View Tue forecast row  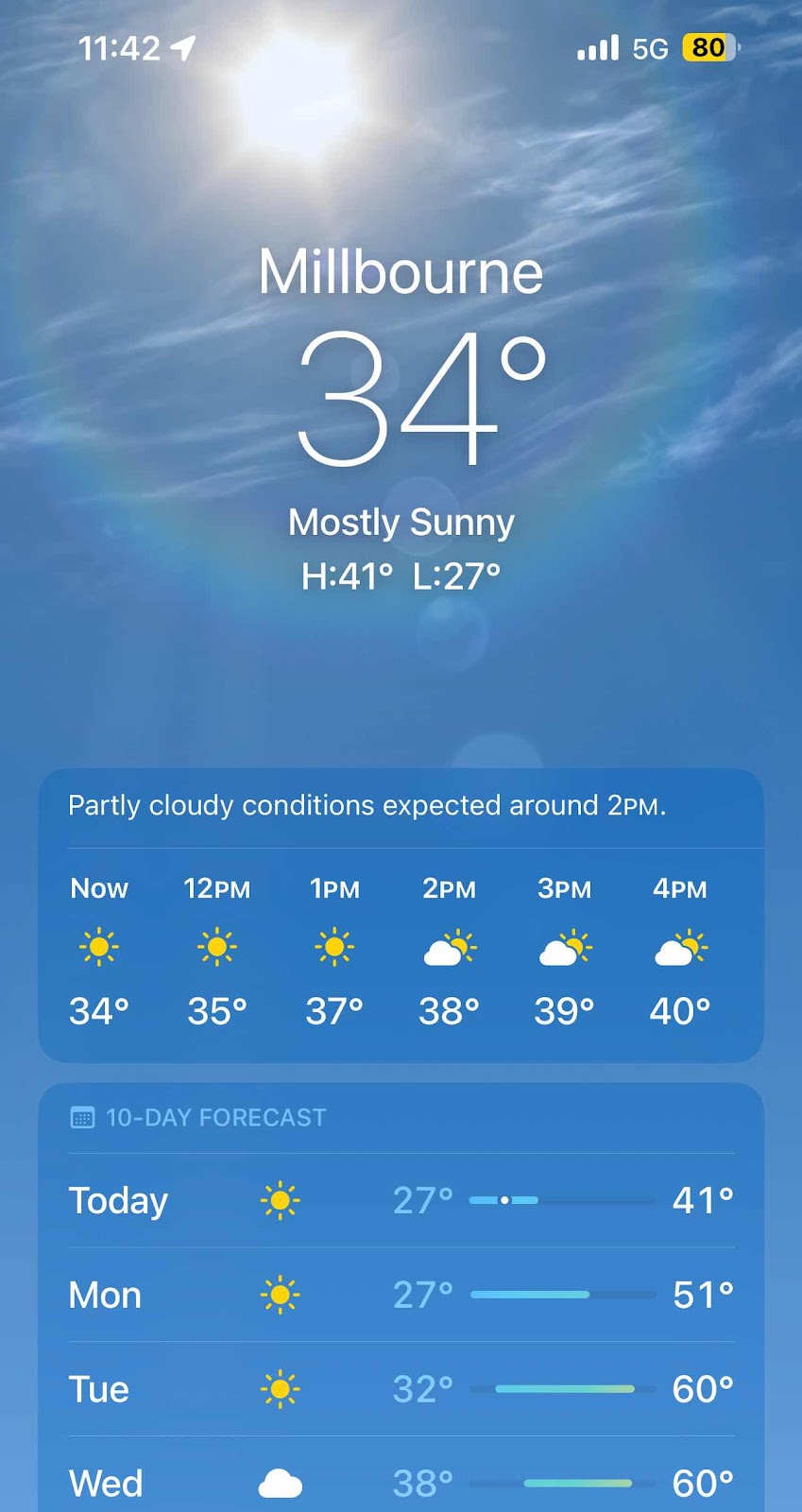(x=401, y=1389)
